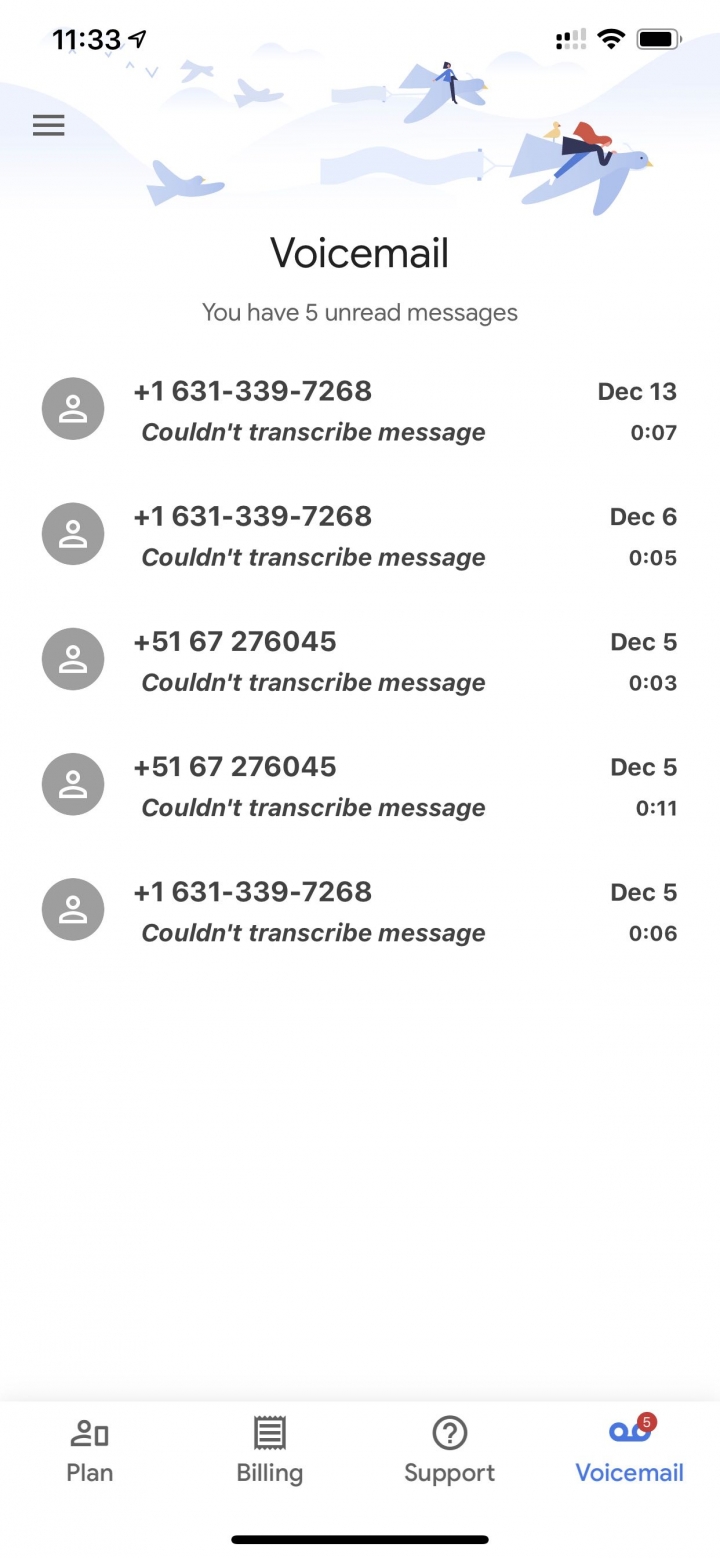Play the 0:11 voicemail from +51 67 276045
720x1558 pixels.
359,786
